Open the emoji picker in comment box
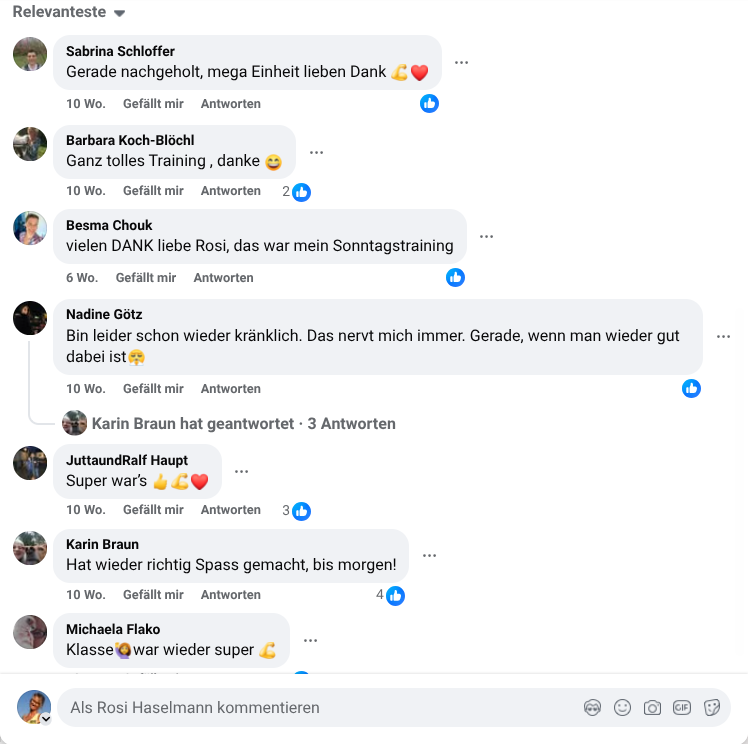This screenshot has width=748, height=744. point(622,707)
